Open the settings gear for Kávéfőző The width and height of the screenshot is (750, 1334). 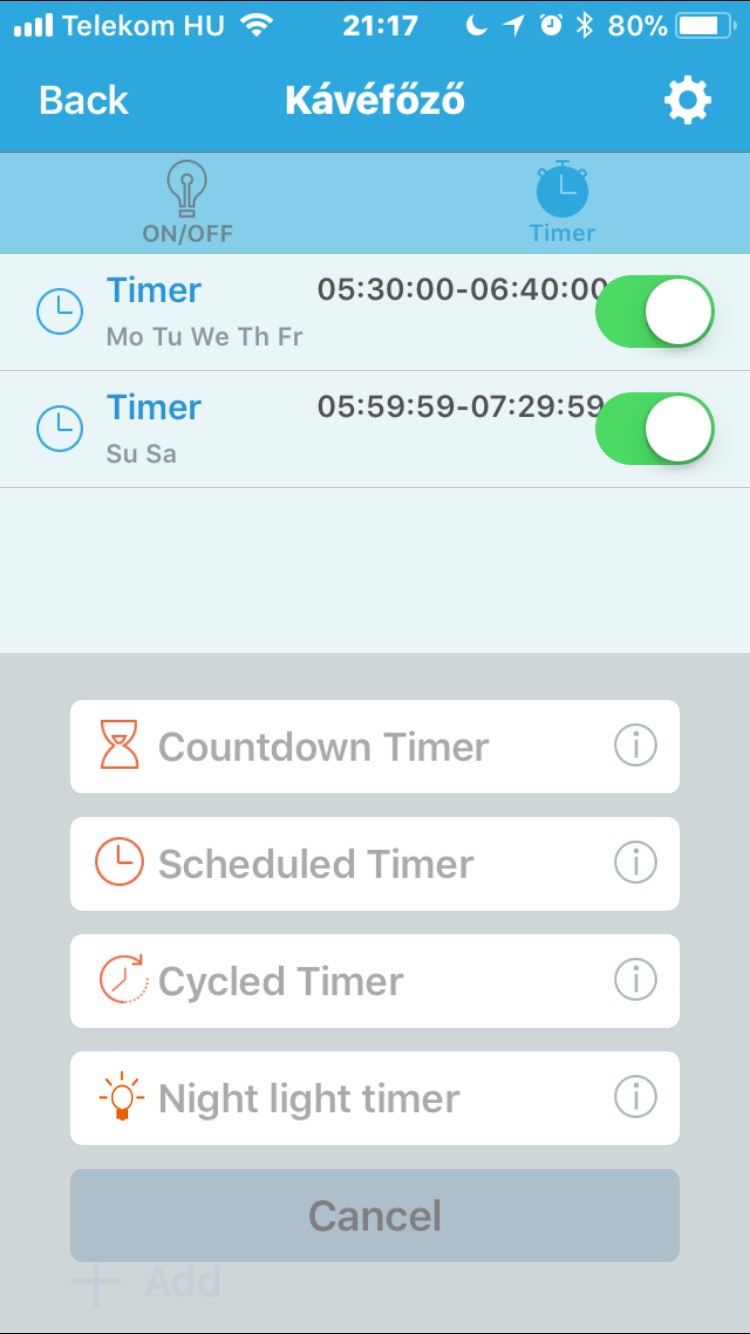688,100
